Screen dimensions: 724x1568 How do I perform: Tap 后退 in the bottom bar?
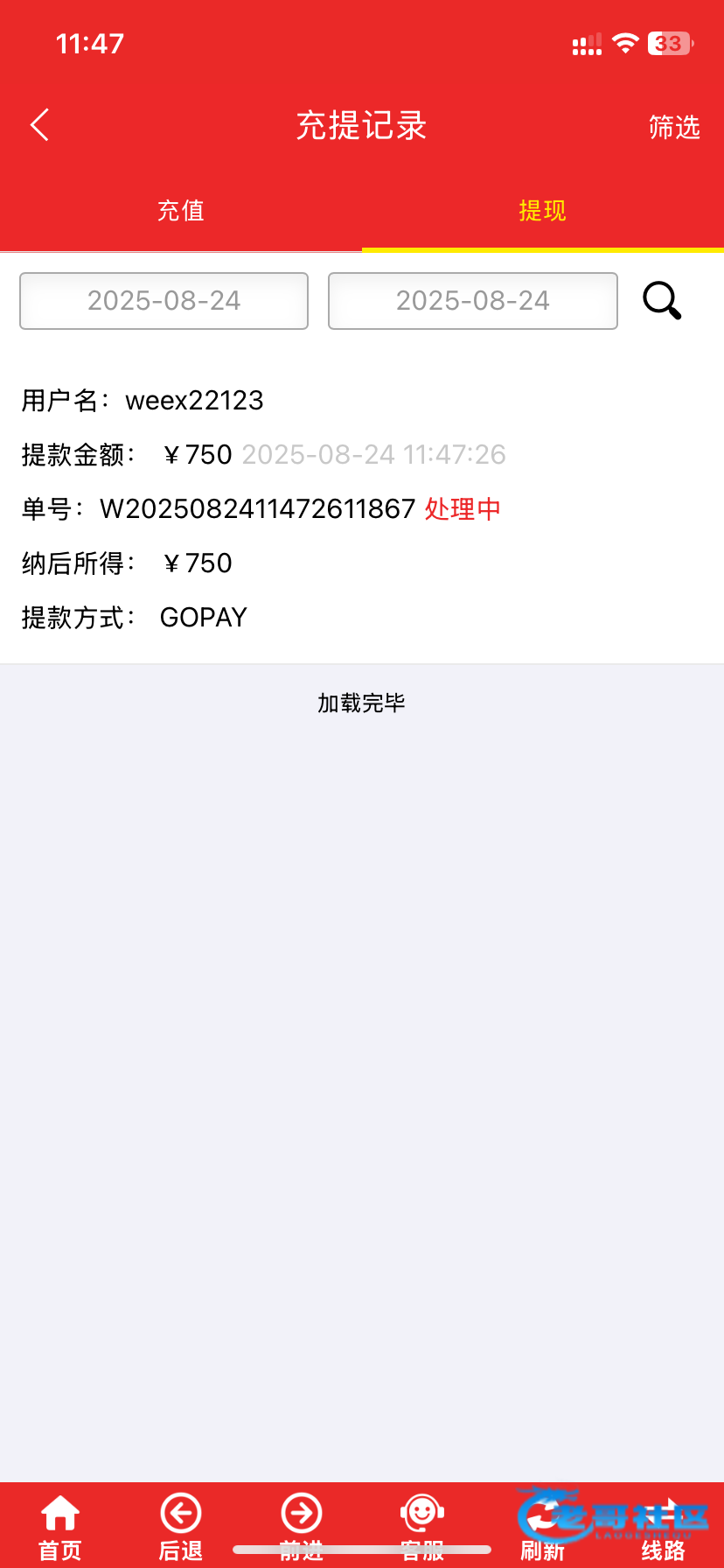181,1528
